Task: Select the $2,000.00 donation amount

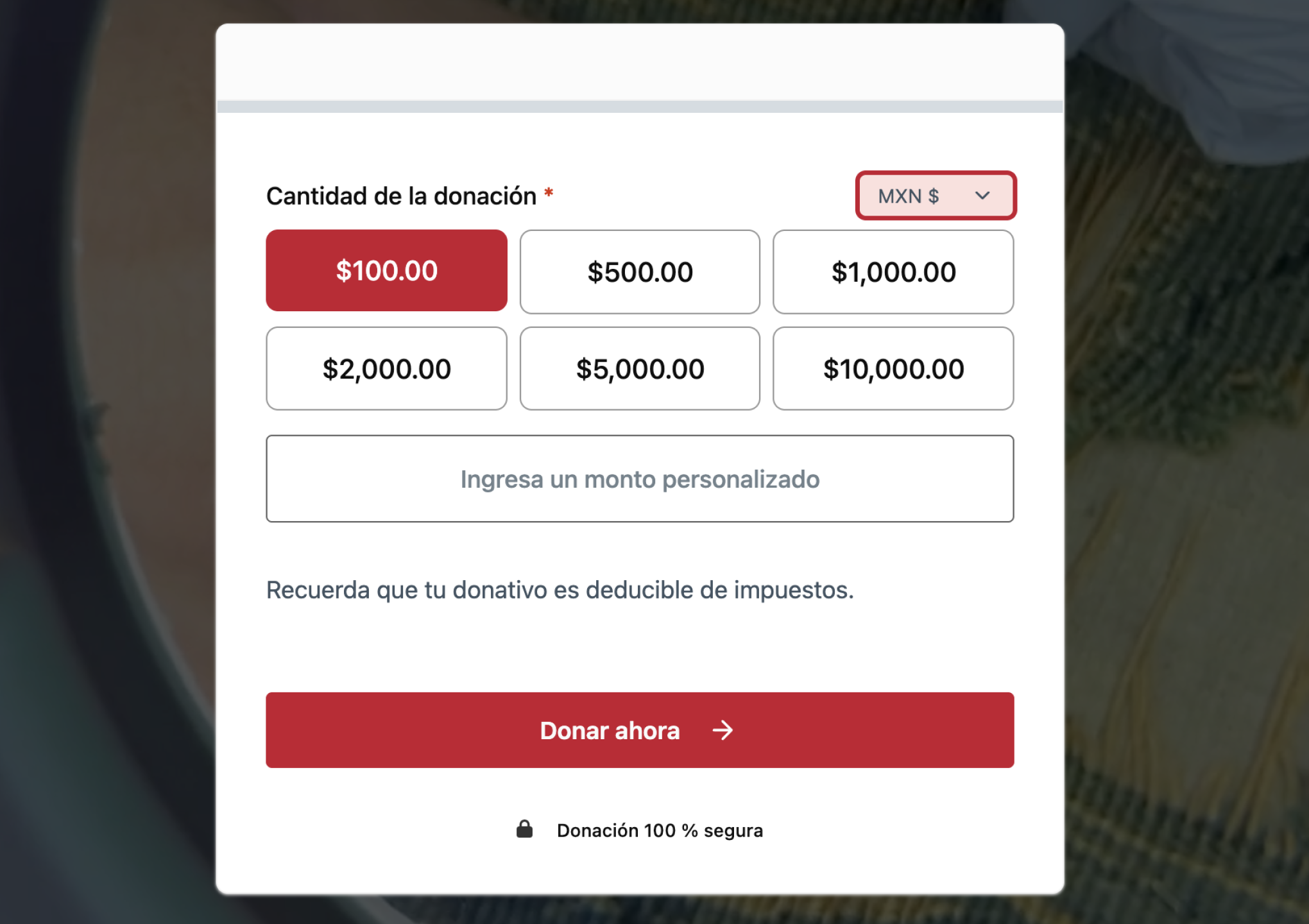Action: tap(386, 369)
